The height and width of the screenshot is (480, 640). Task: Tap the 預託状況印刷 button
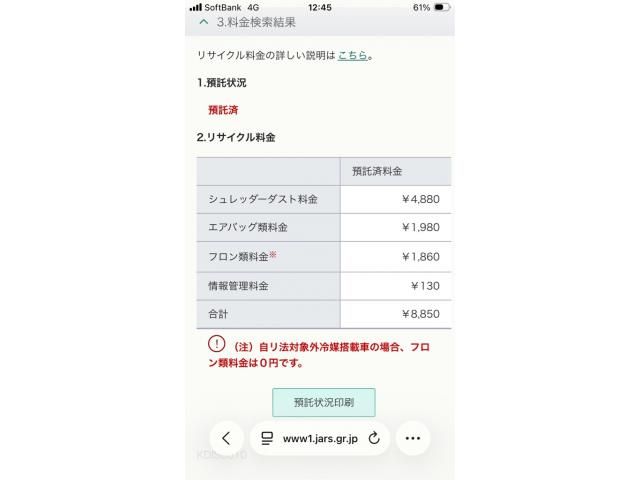323,402
